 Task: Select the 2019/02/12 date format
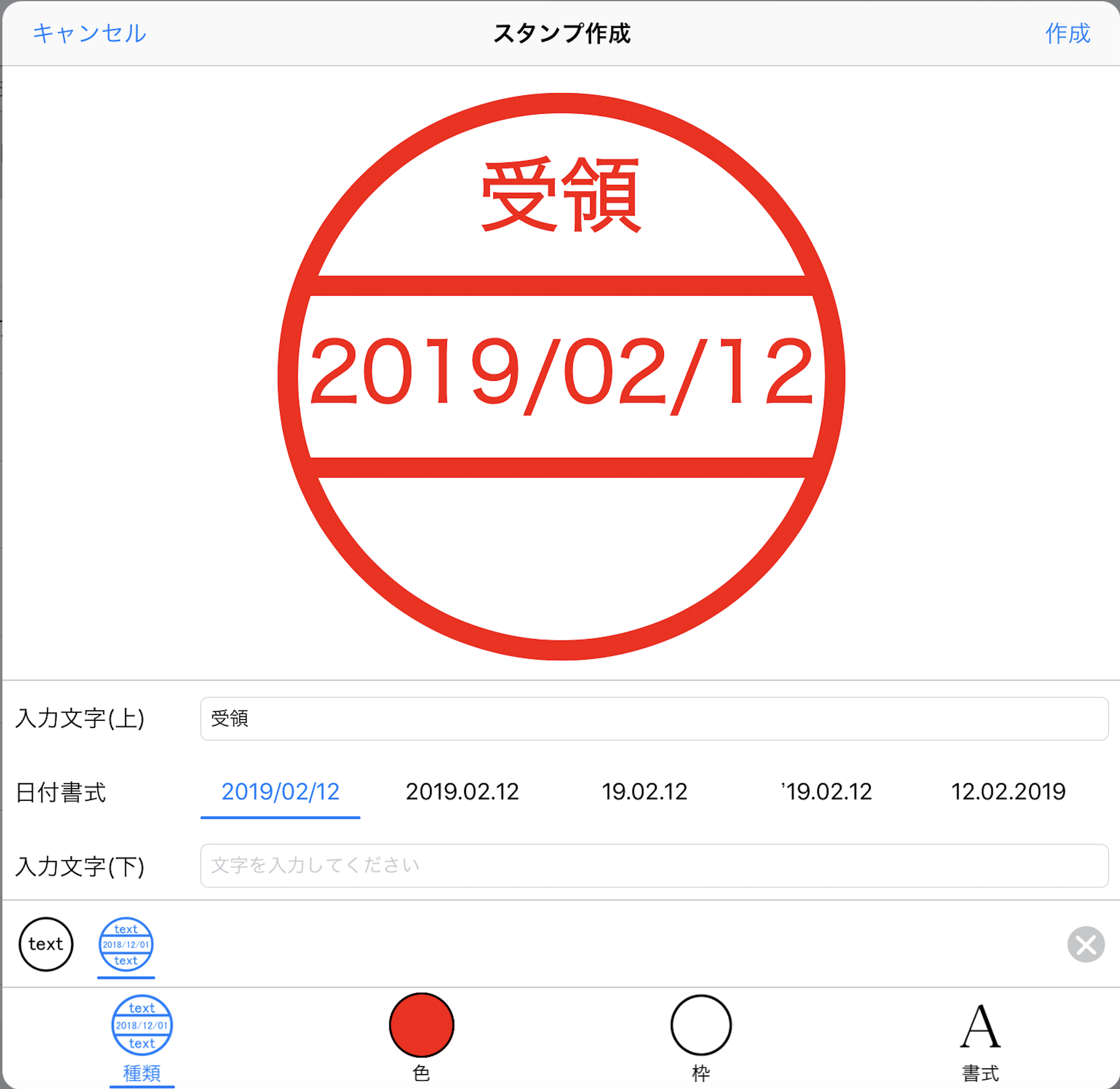tap(280, 792)
